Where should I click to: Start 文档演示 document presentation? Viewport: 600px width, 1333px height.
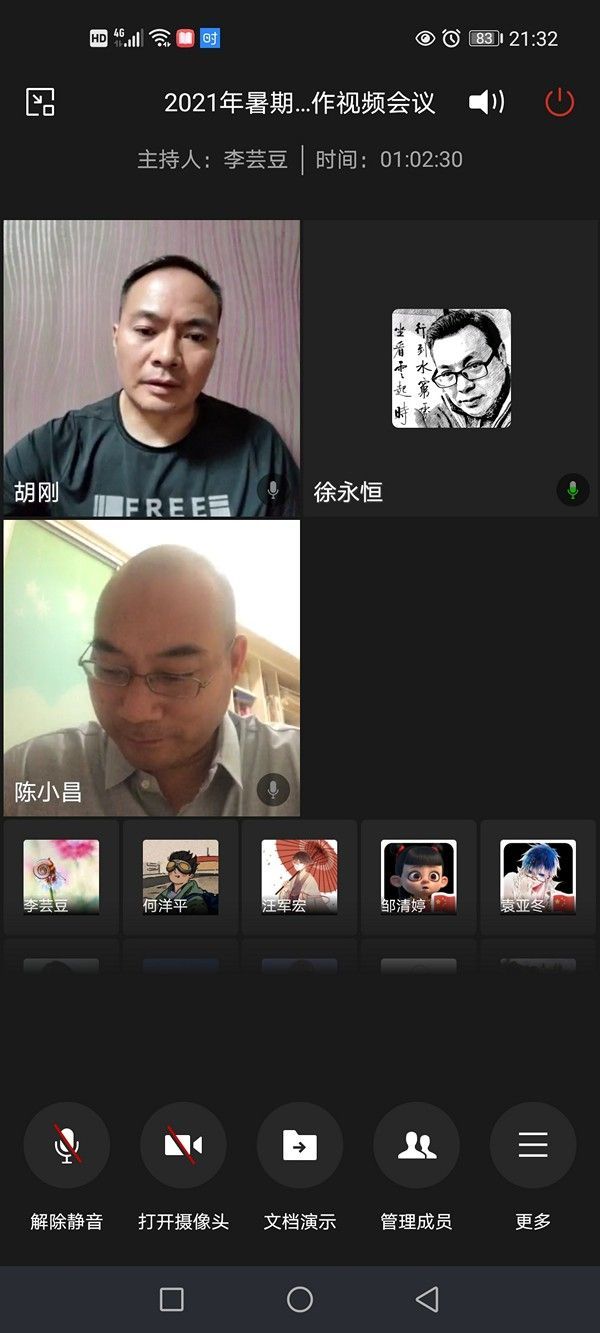(x=300, y=1146)
